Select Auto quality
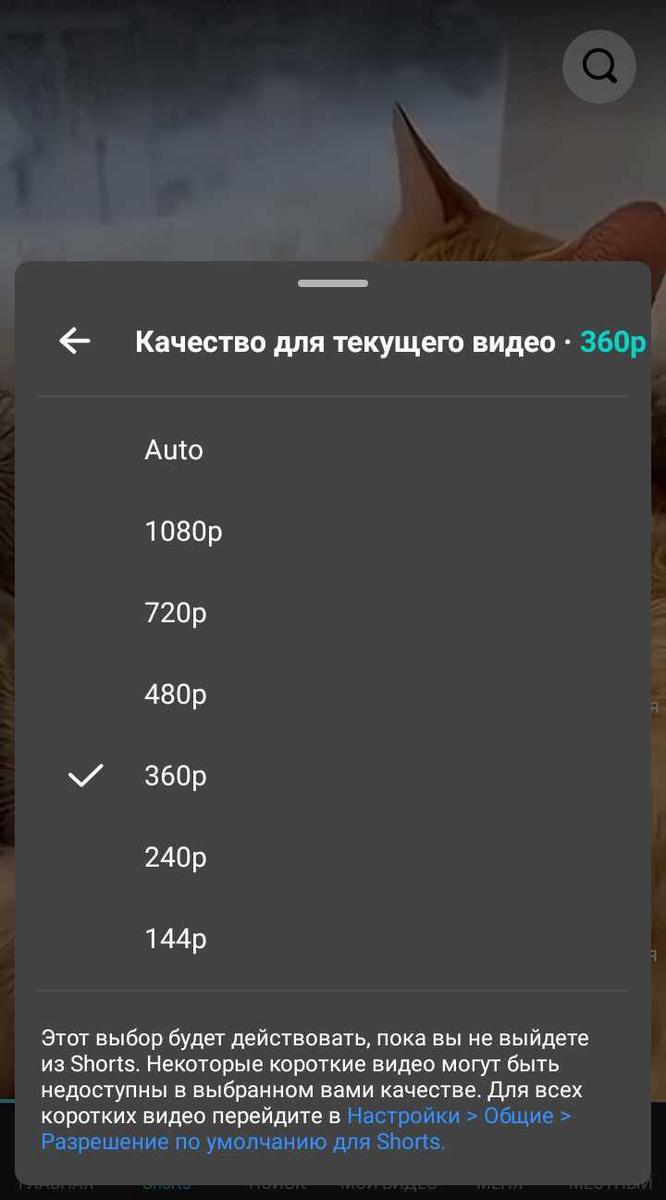The image size is (666, 1200). coord(333,450)
